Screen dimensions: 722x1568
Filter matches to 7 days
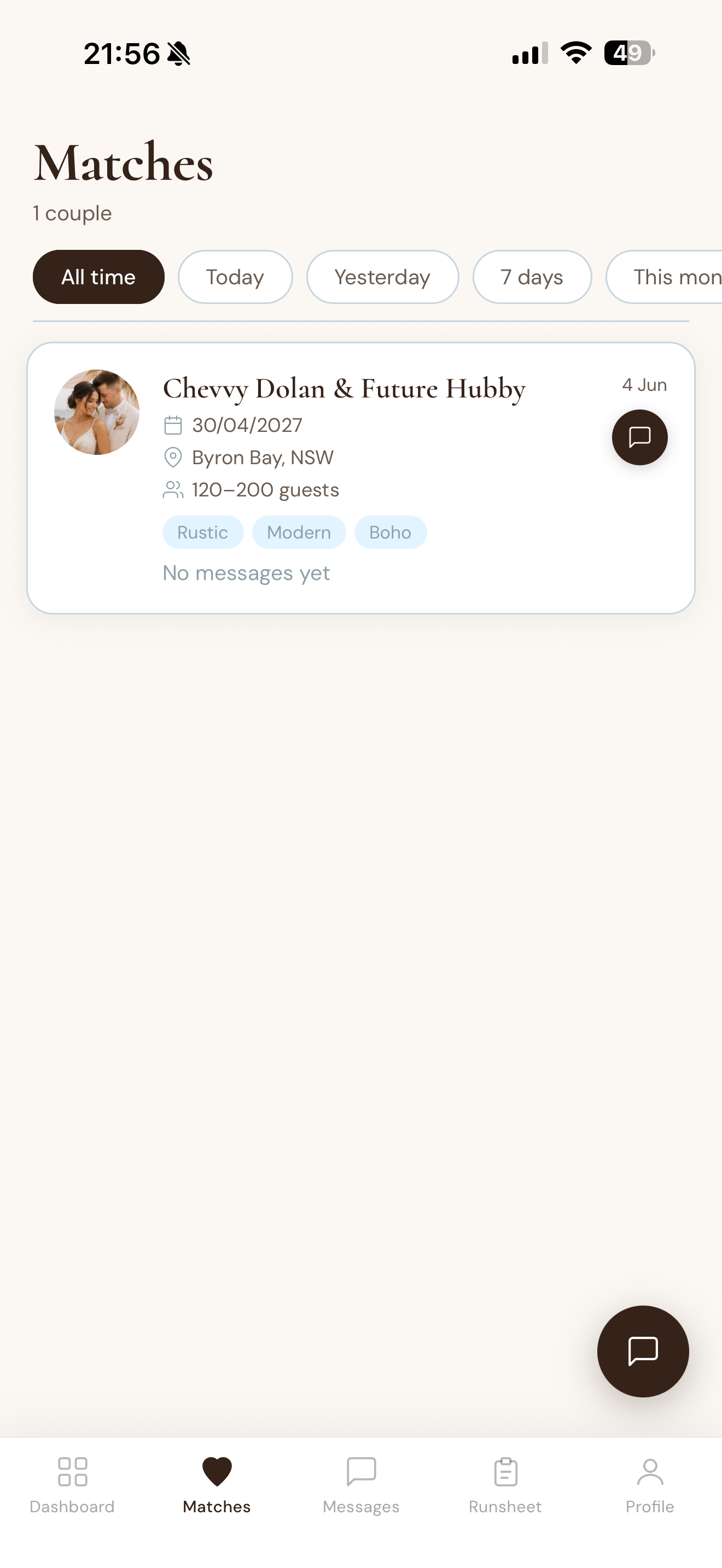click(532, 277)
